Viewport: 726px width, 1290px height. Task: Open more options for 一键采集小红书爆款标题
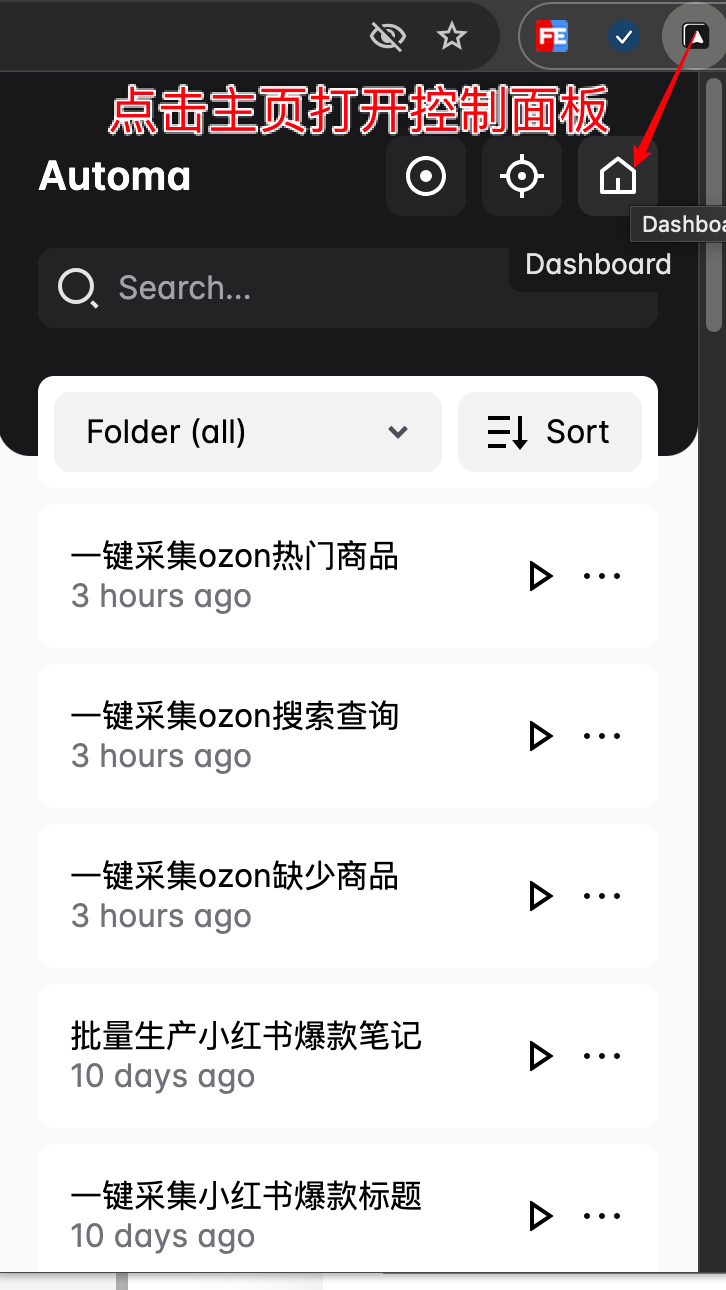point(602,1216)
